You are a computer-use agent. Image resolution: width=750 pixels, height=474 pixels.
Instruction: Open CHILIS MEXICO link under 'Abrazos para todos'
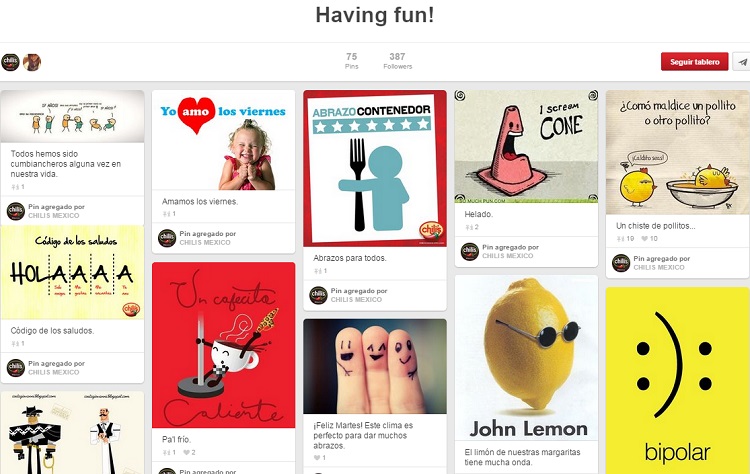click(355, 299)
